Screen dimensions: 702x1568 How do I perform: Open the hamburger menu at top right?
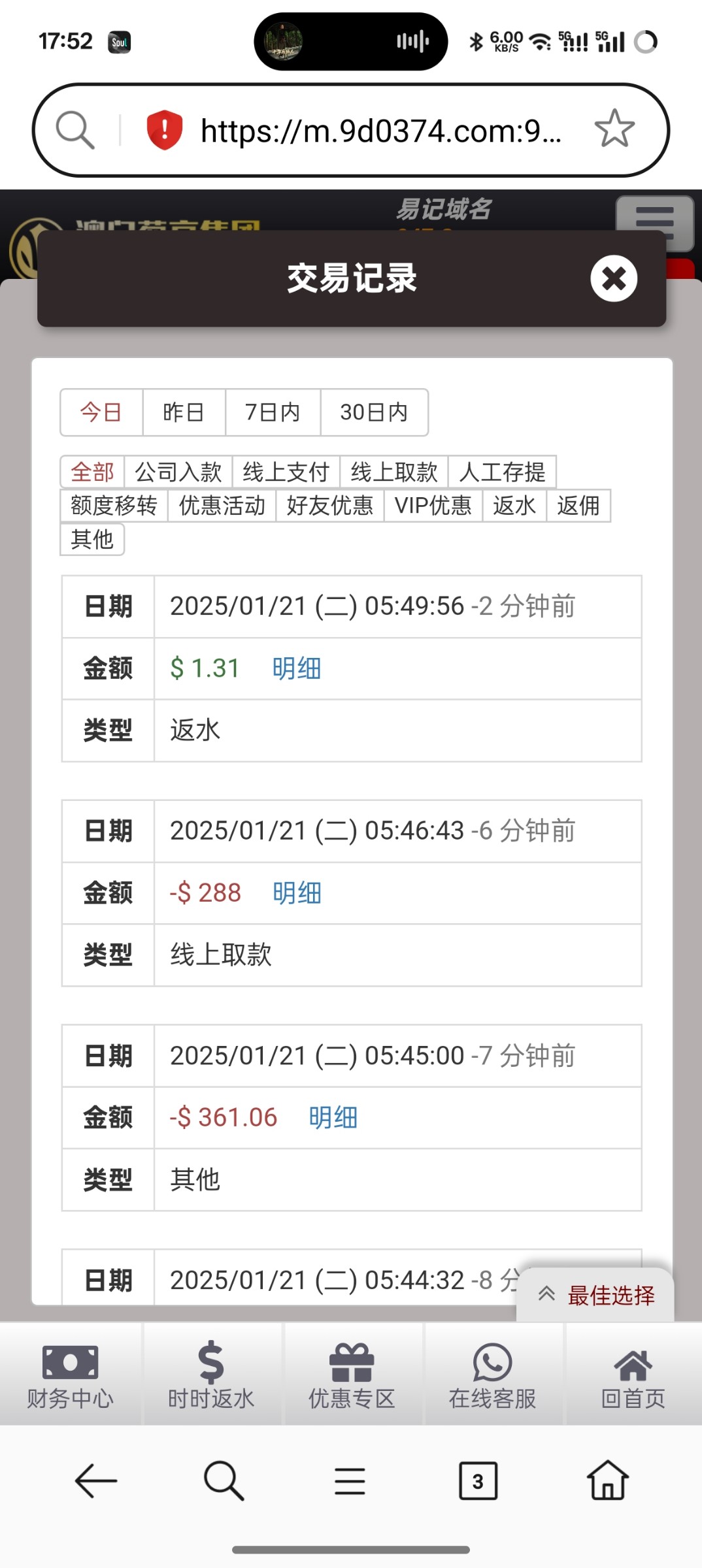654,223
